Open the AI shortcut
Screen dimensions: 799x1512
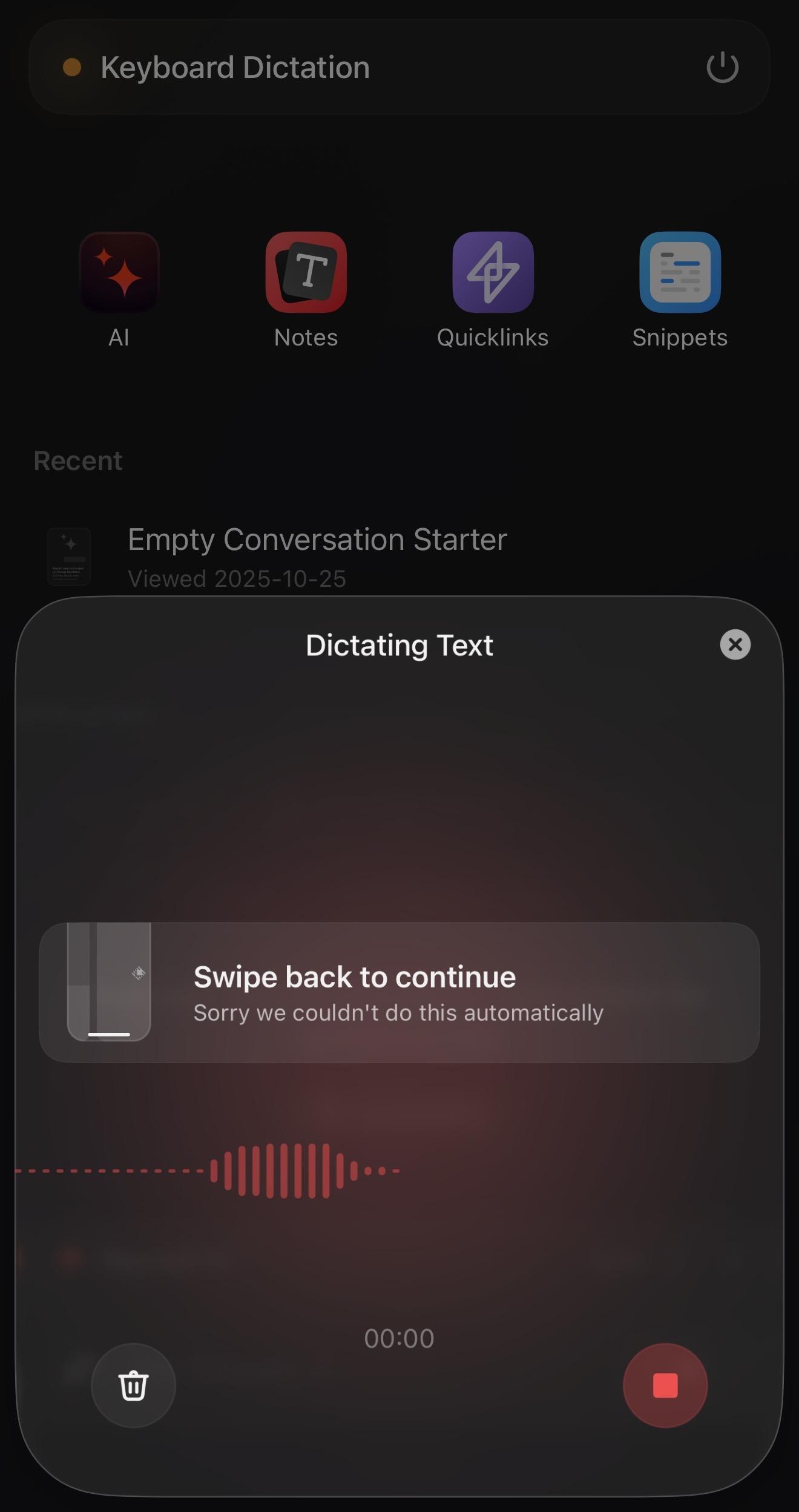coord(119,272)
